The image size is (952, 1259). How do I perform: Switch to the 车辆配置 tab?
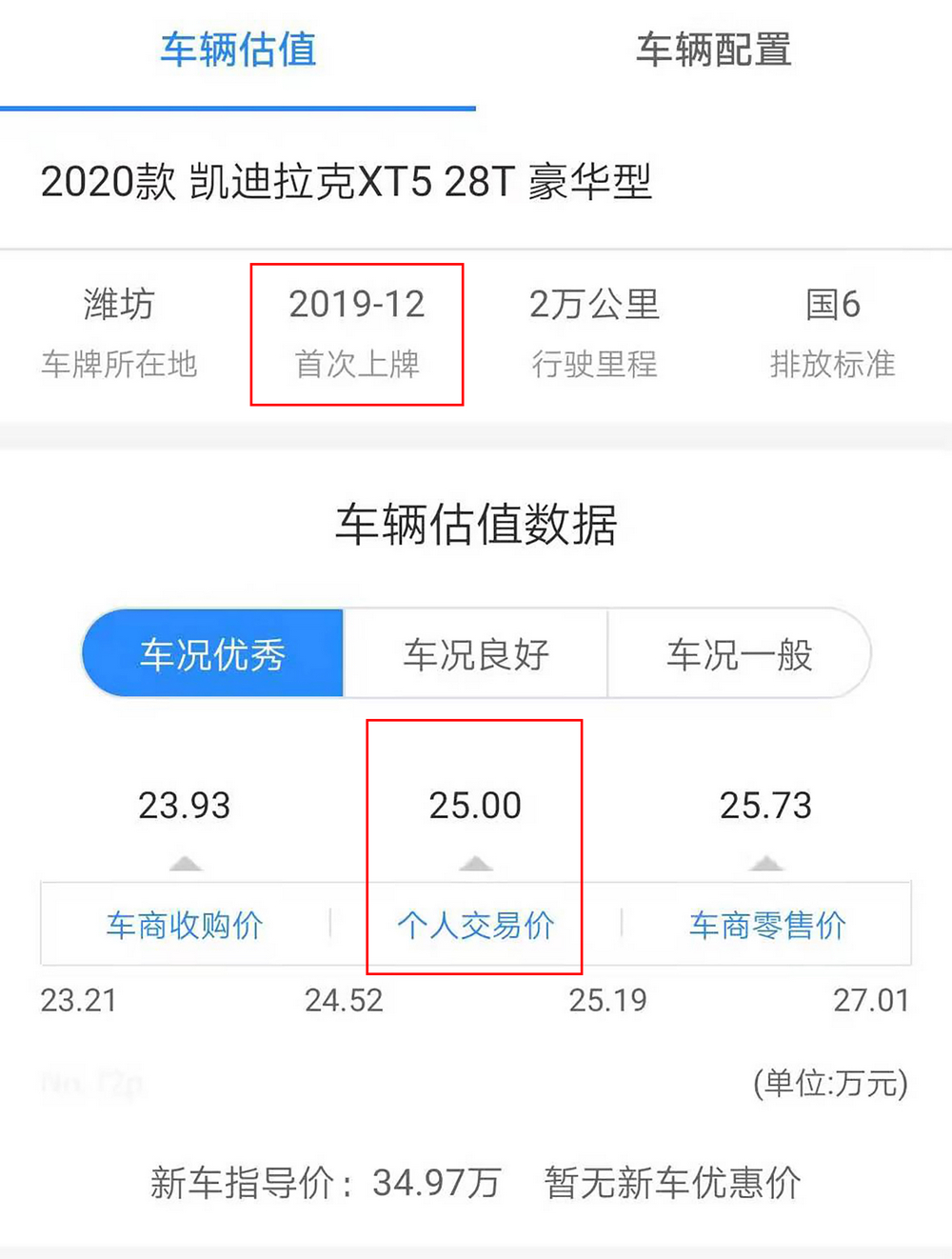(x=712, y=51)
